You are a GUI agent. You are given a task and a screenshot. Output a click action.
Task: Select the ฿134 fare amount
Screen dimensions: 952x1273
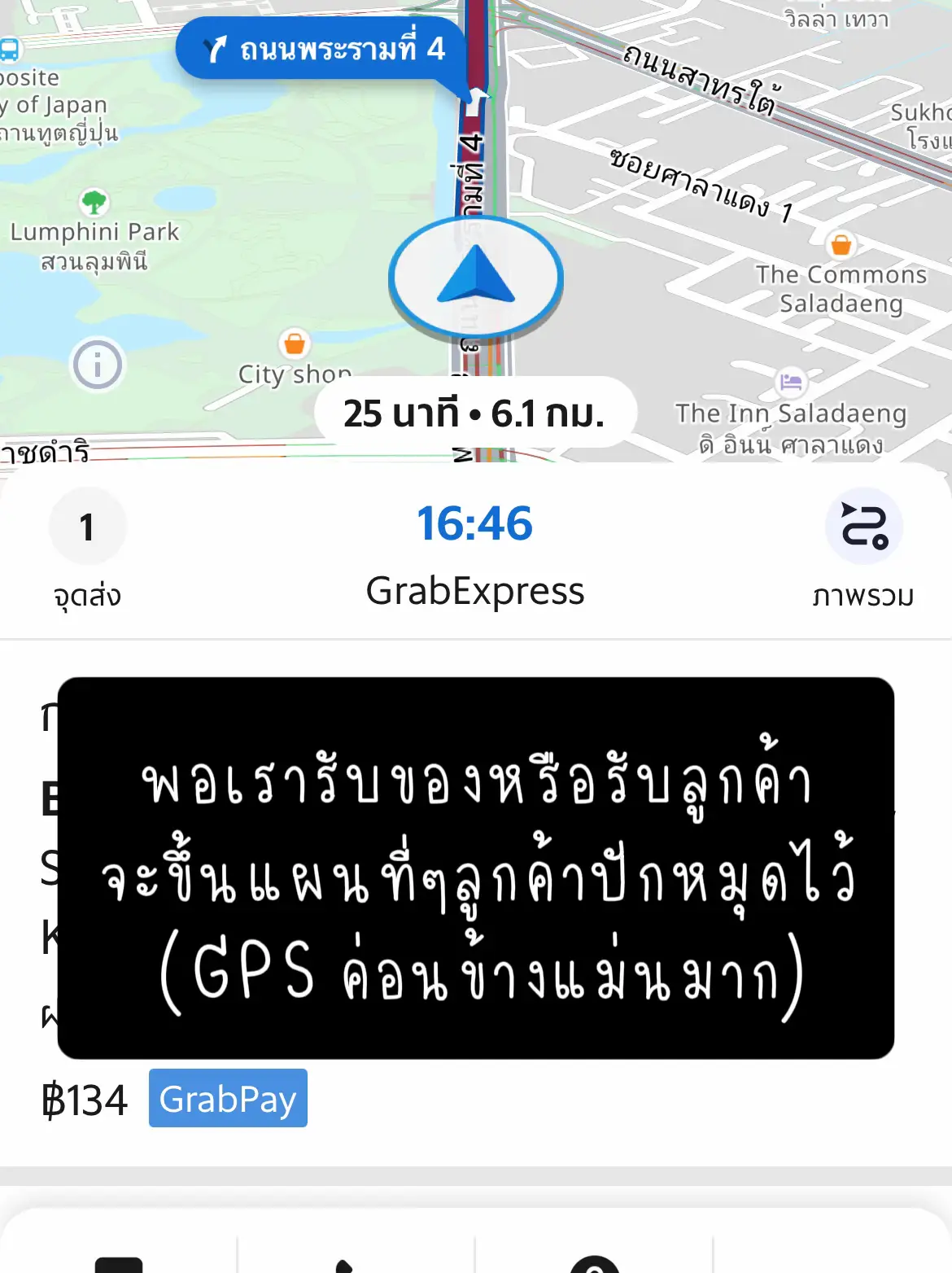coord(84,1100)
